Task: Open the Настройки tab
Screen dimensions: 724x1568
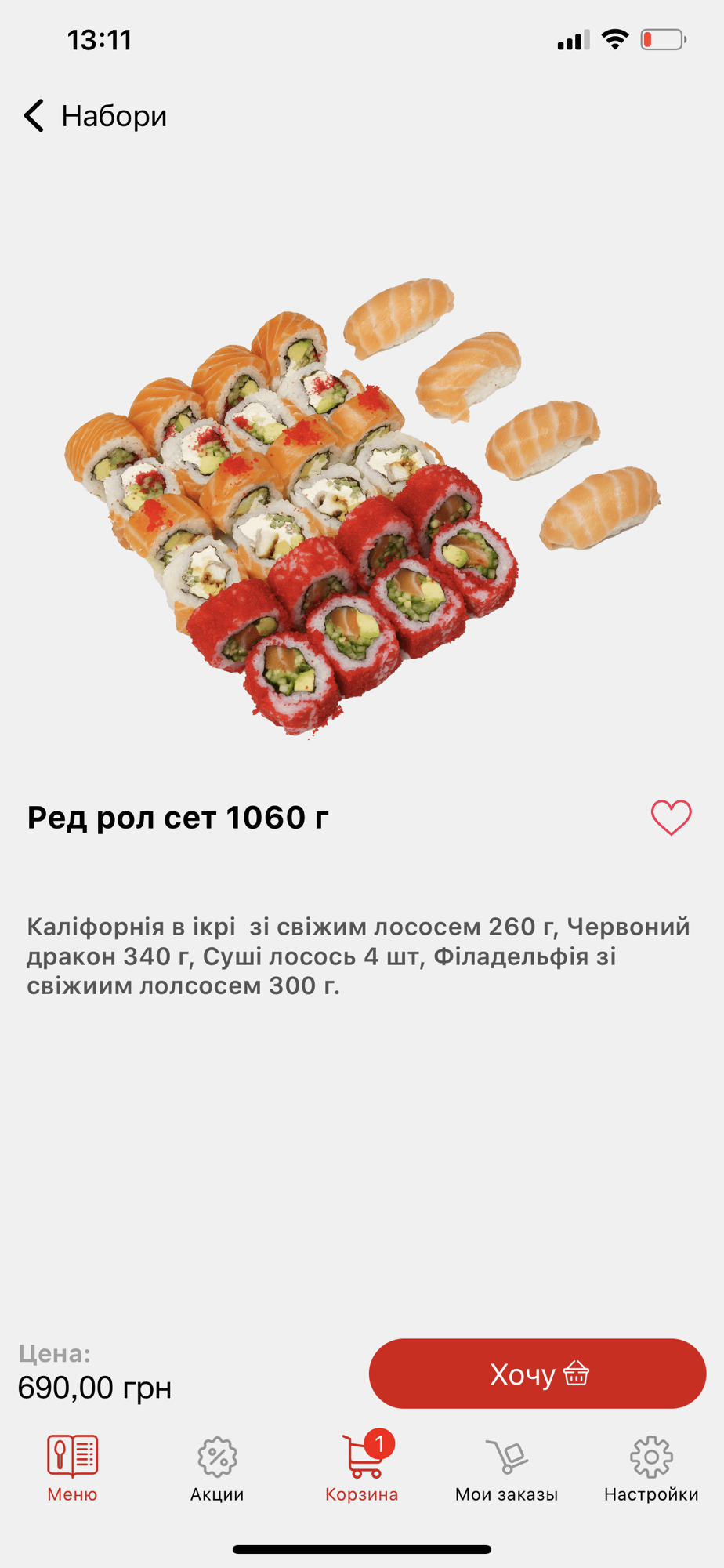Action: tap(651, 1468)
